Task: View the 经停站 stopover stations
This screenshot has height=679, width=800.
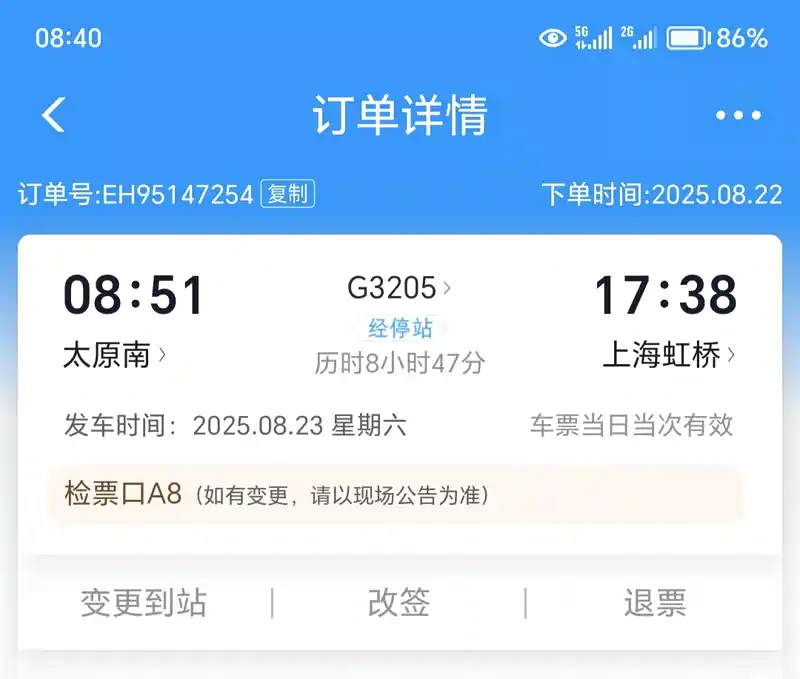Action: [x=400, y=328]
